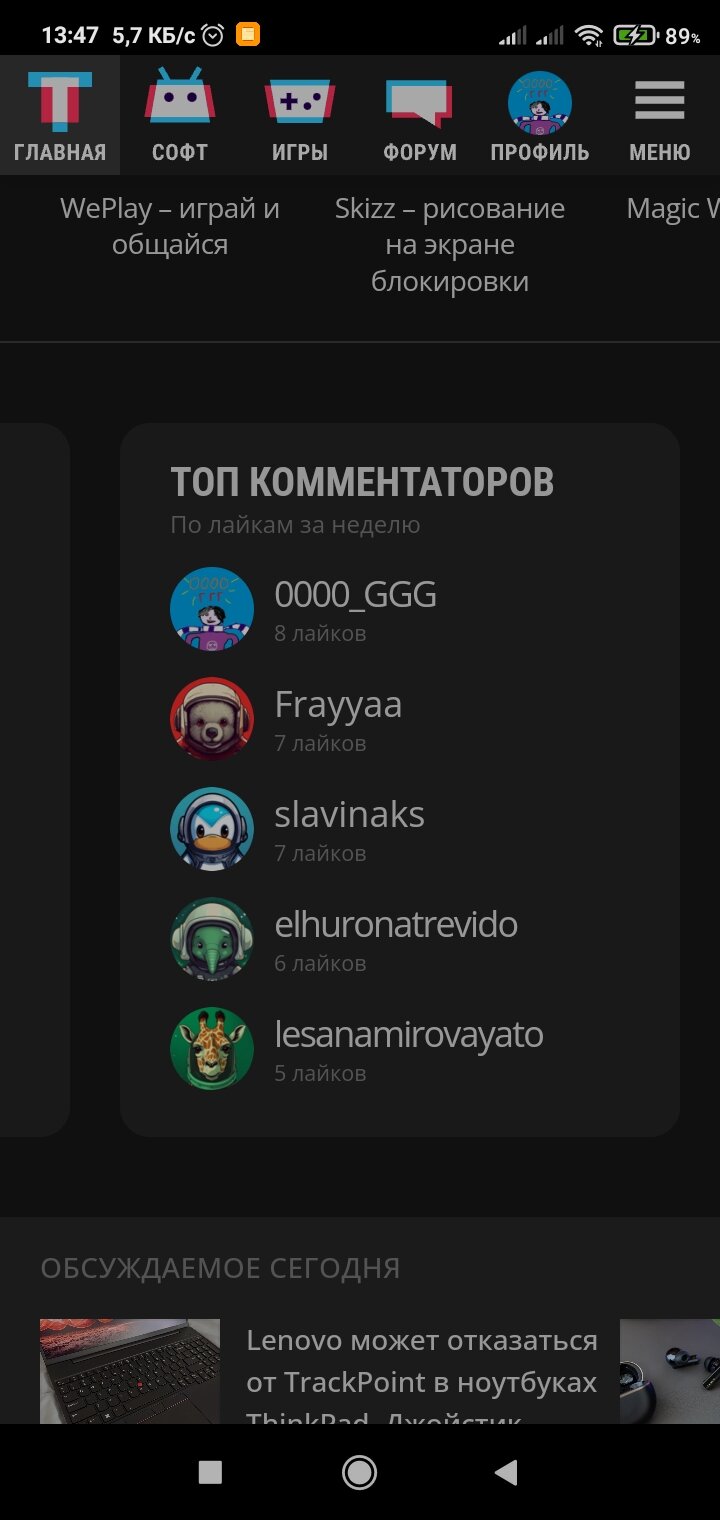Switch to the Игры section
720x1520 pixels.
click(300, 115)
